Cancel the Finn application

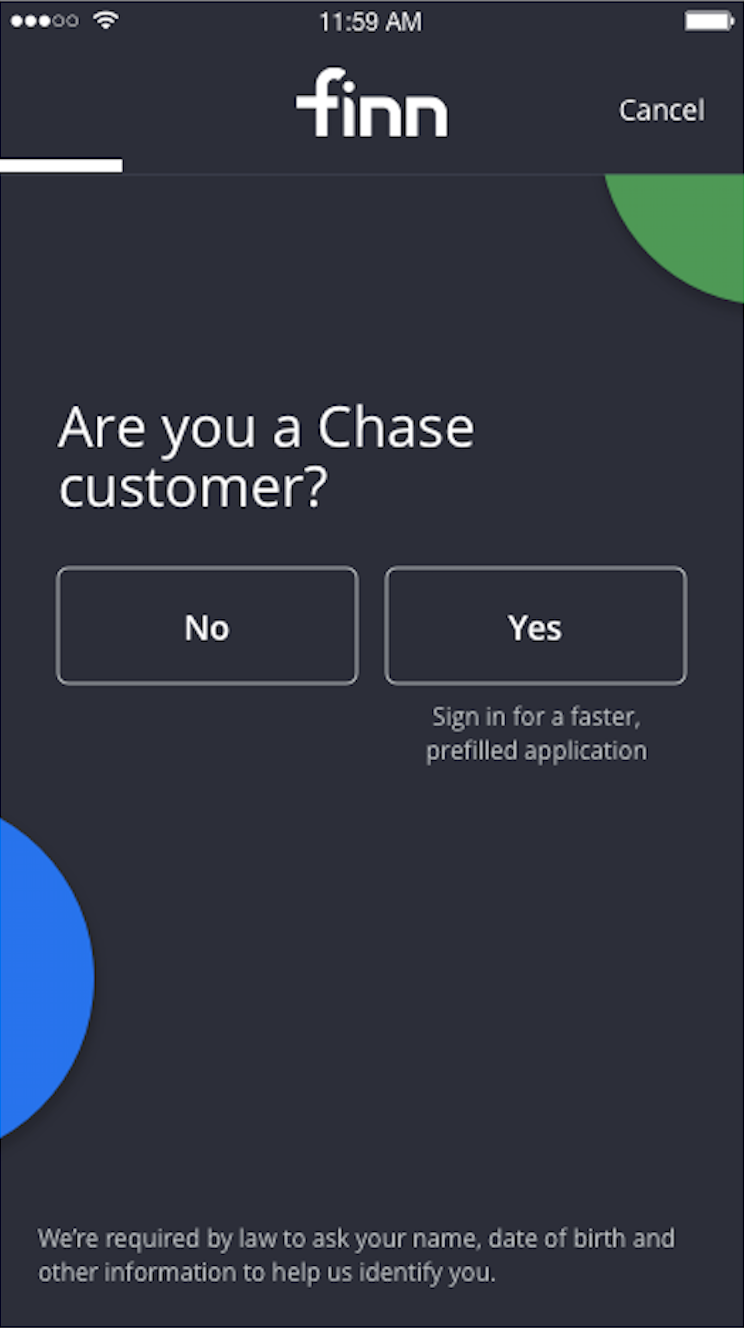click(661, 110)
